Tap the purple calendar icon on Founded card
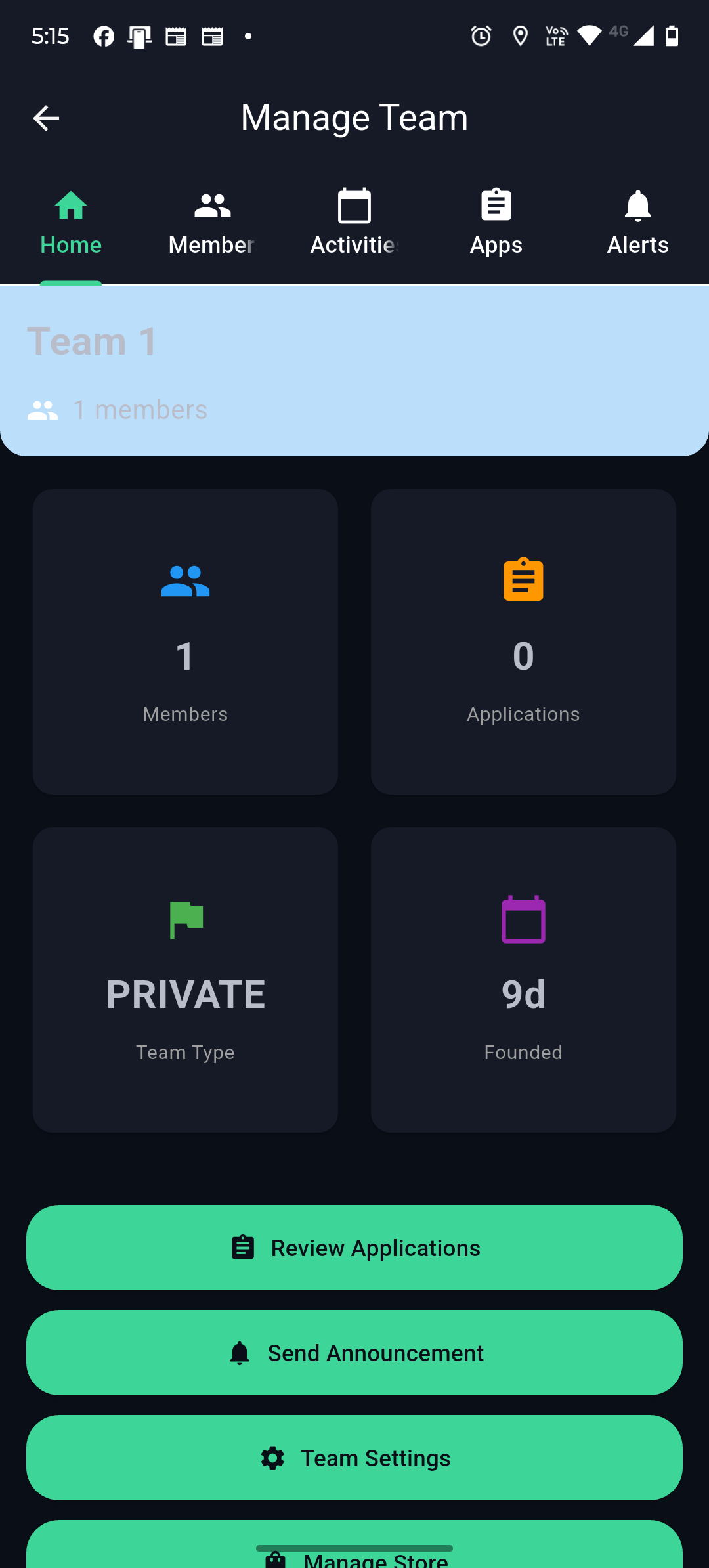Screen dimensions: 709x1568 tap(523, 918)
